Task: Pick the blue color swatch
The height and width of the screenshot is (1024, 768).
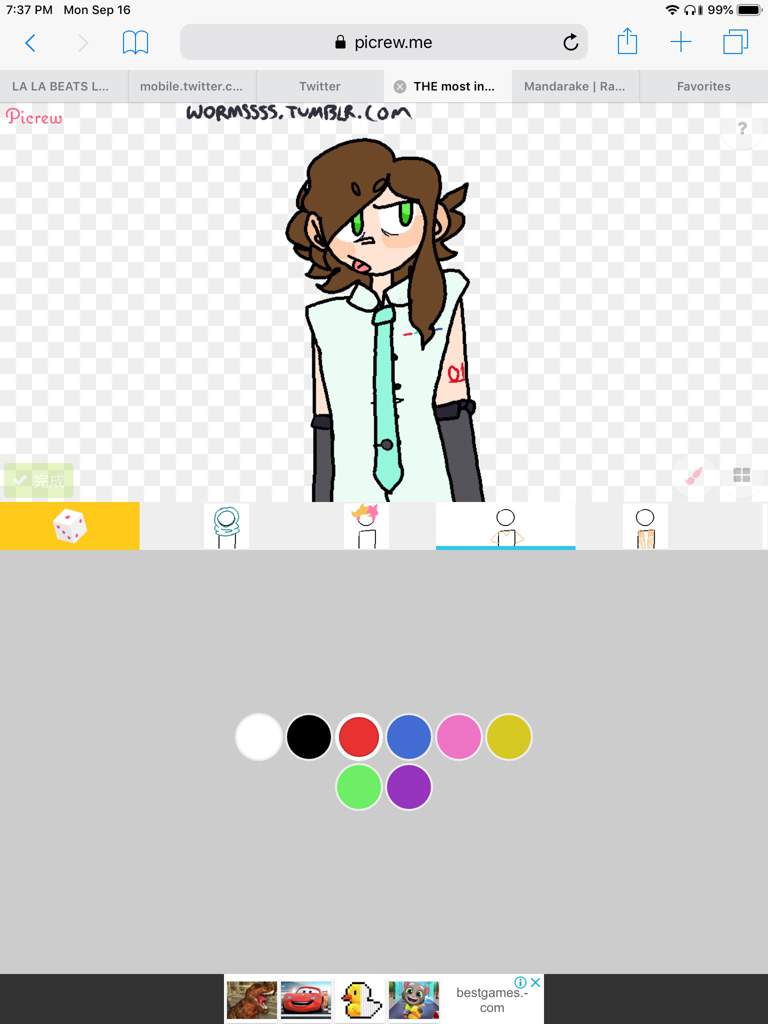Action: (x=409, y=737)
